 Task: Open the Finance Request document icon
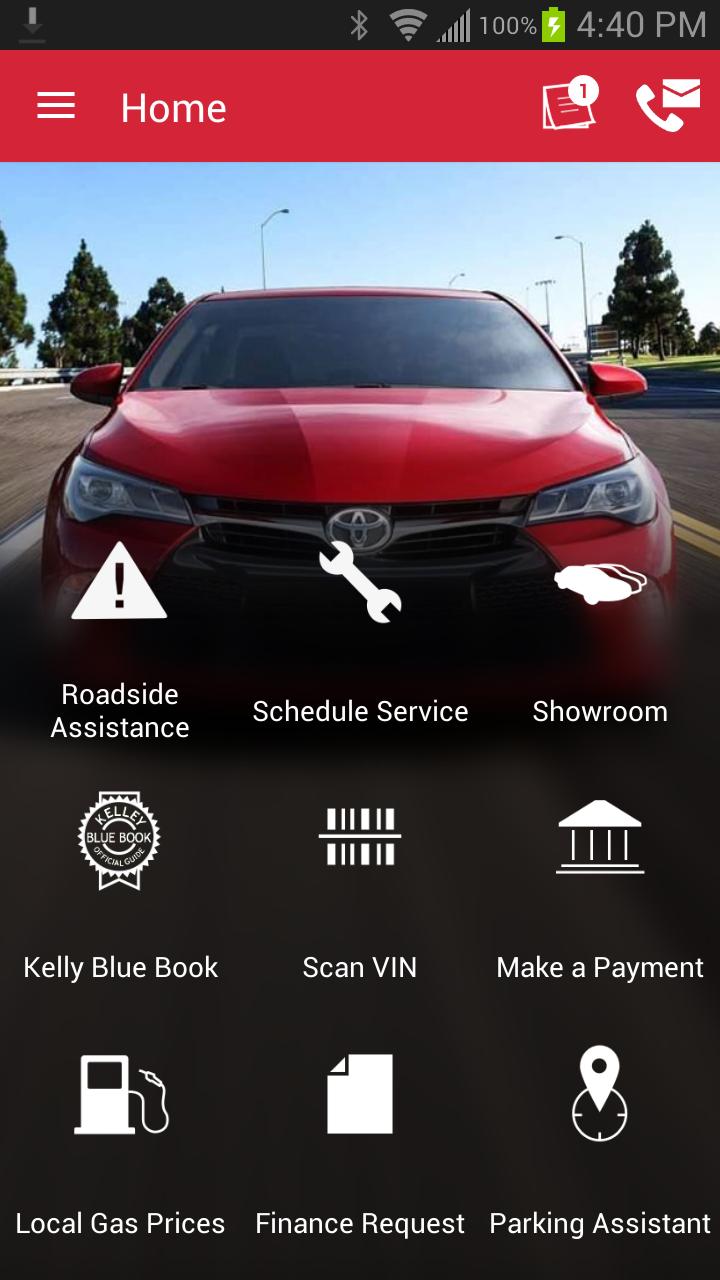click(359, 1093)
